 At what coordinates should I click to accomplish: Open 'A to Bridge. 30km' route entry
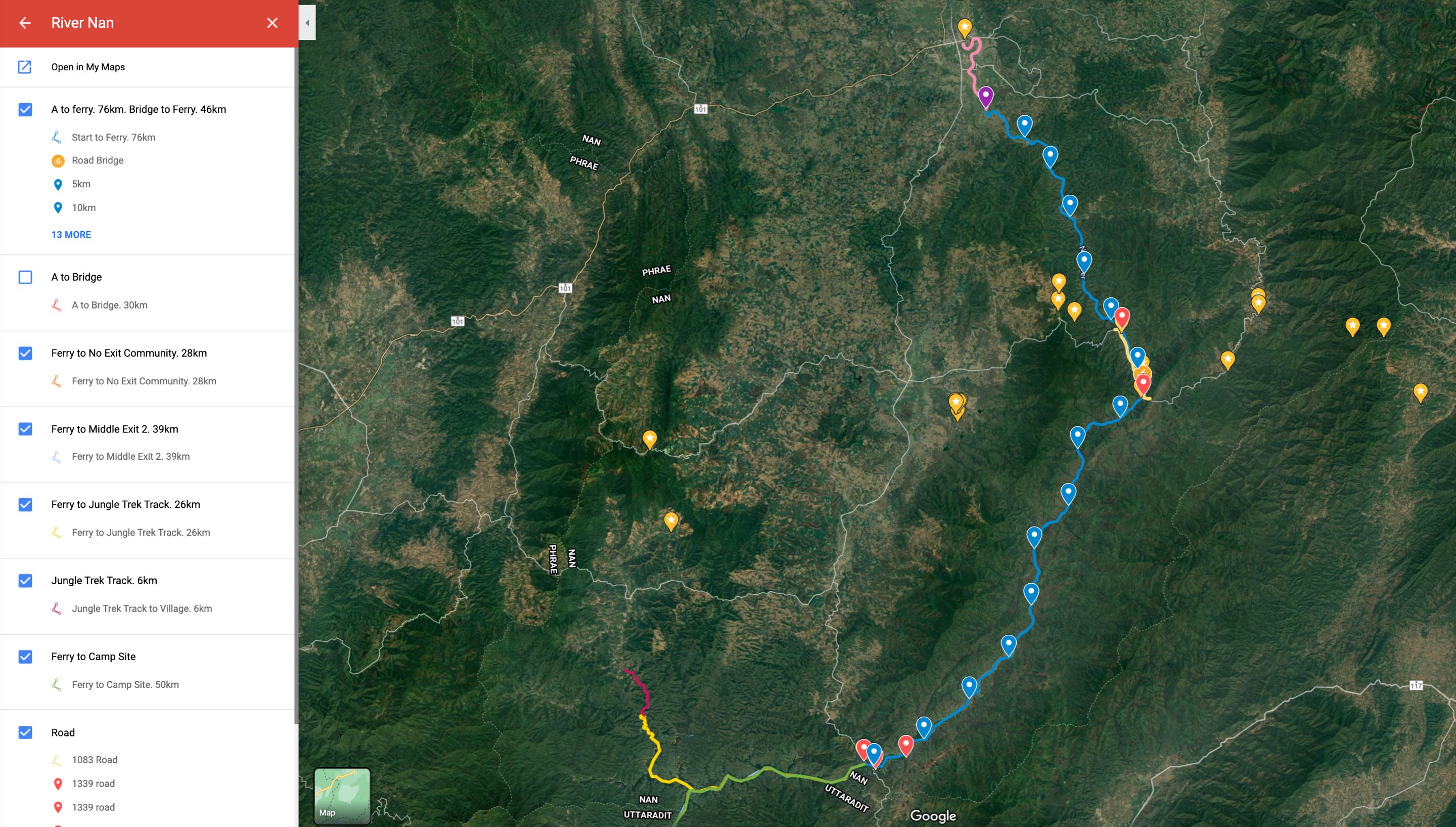pos(109,305)
